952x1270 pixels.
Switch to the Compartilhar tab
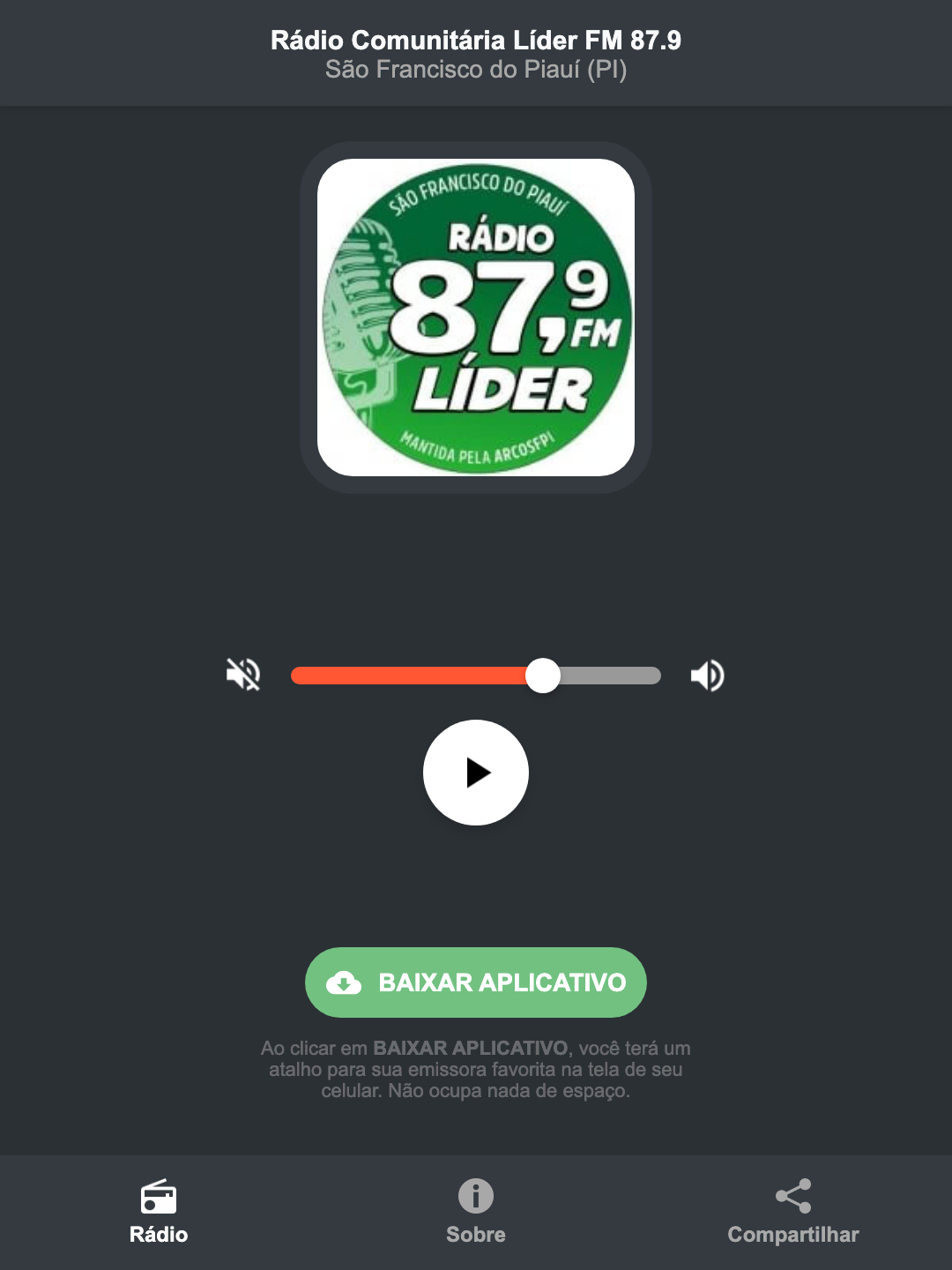[792, 1213]
